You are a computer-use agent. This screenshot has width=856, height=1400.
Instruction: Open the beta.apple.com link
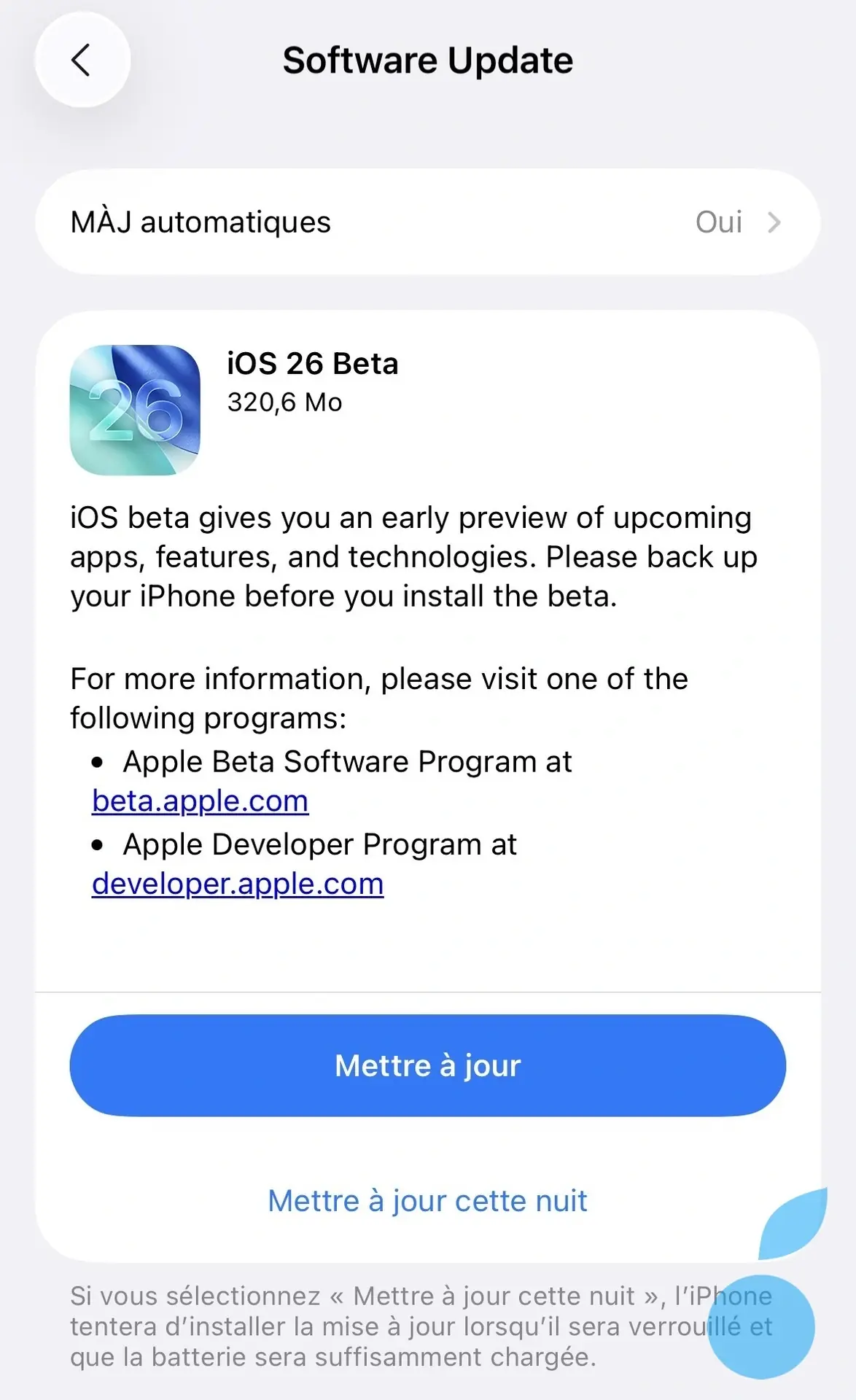point(199,801)
